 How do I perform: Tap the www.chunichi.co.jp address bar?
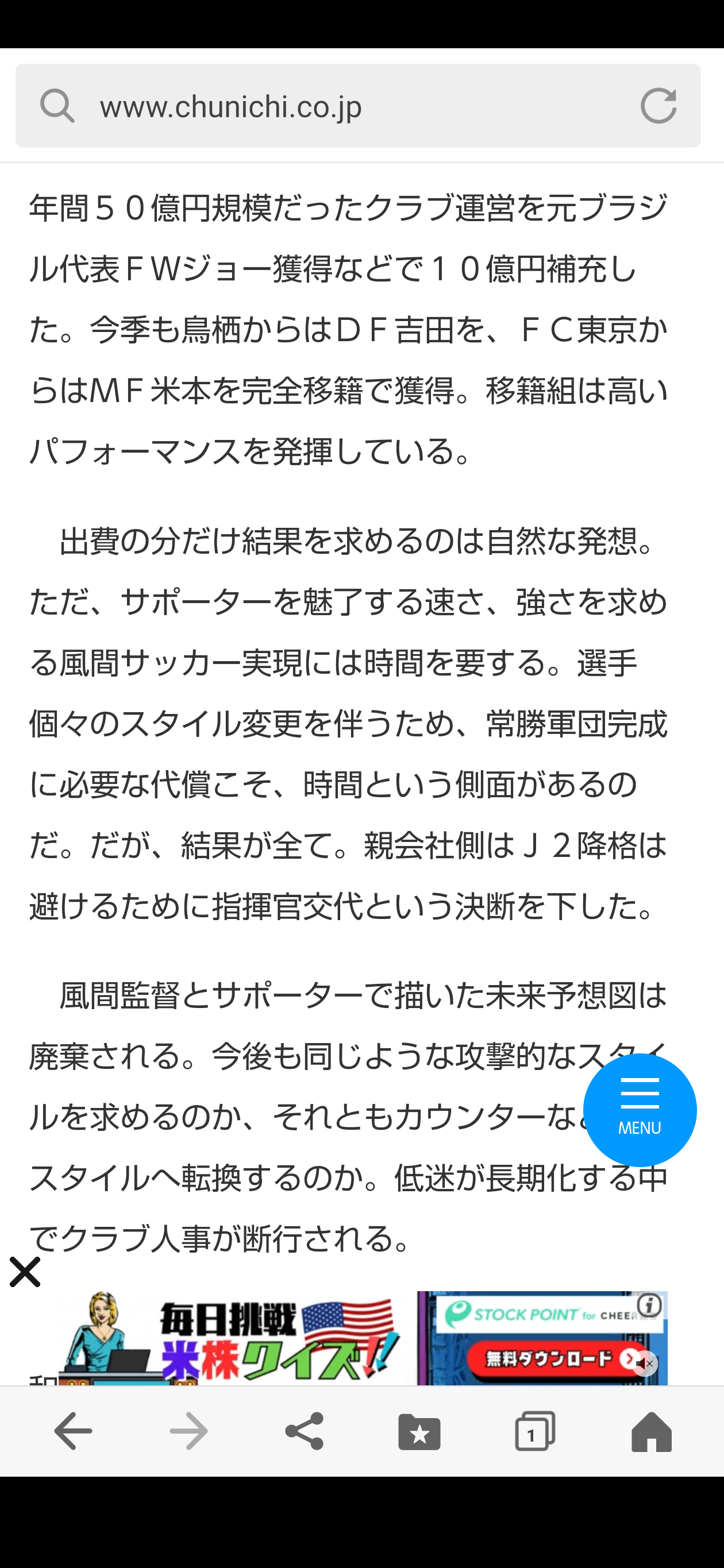[x=357, y=106]
